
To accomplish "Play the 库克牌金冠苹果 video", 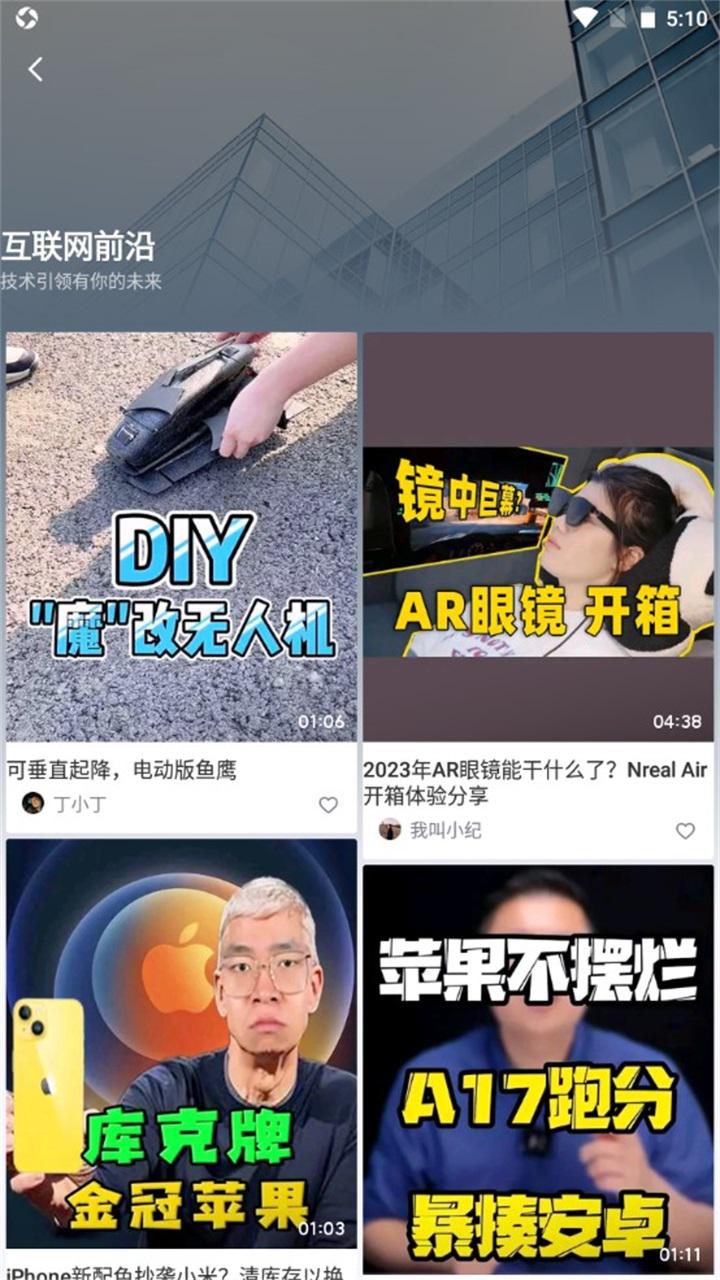I will (181, 1043).
